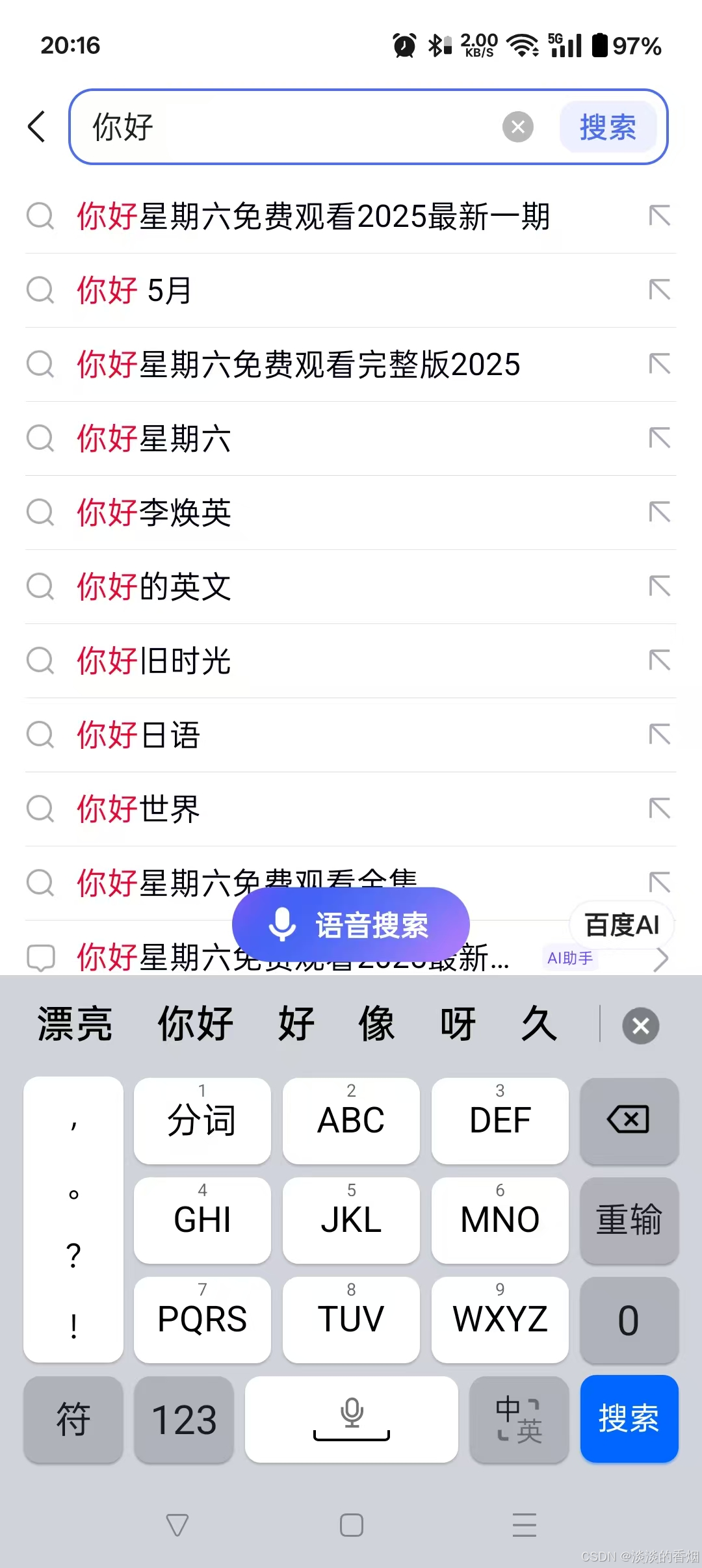Open suggestion 你好李焕英
This screenshot has height=1568, width=702.
click(x=350, y=513)
